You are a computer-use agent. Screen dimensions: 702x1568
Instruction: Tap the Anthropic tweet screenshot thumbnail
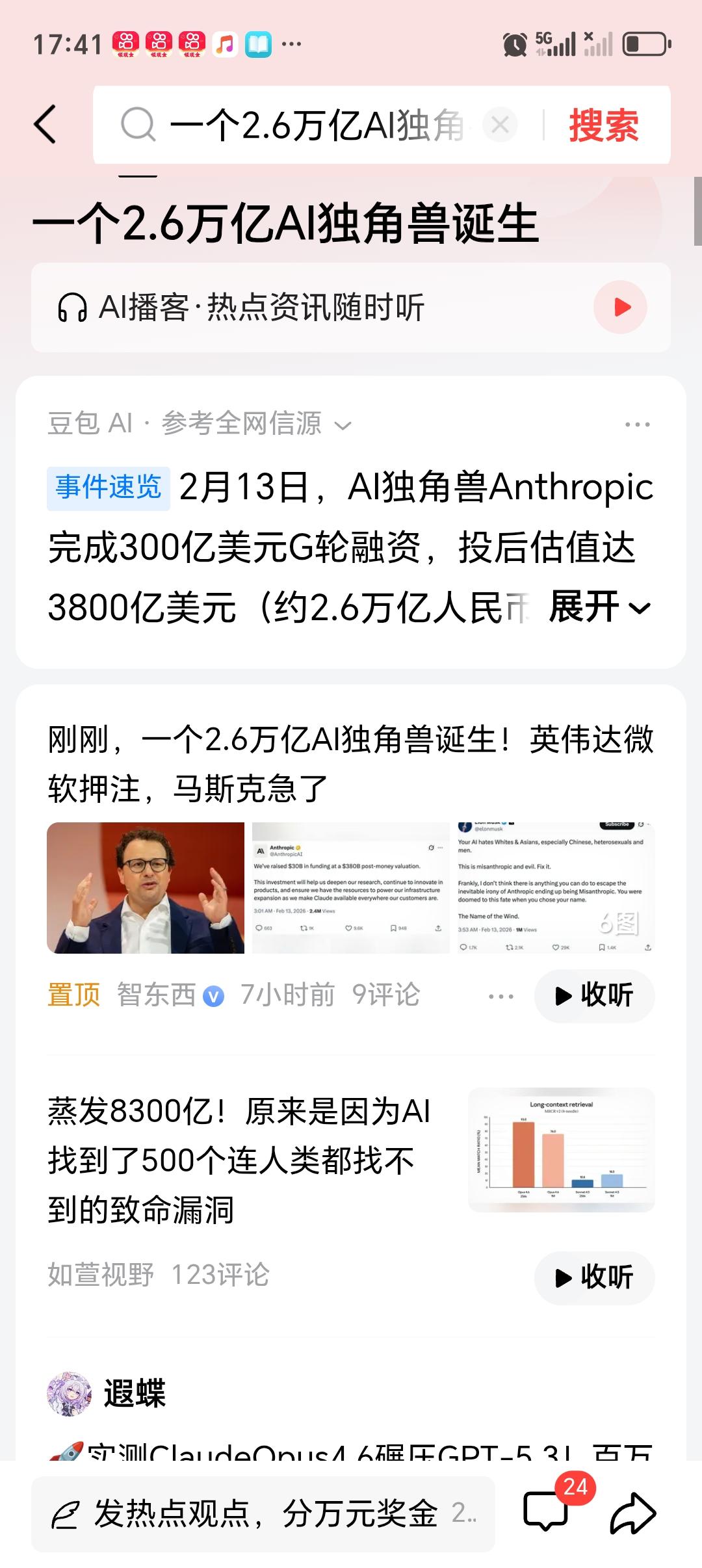click(x=351, y=889)
